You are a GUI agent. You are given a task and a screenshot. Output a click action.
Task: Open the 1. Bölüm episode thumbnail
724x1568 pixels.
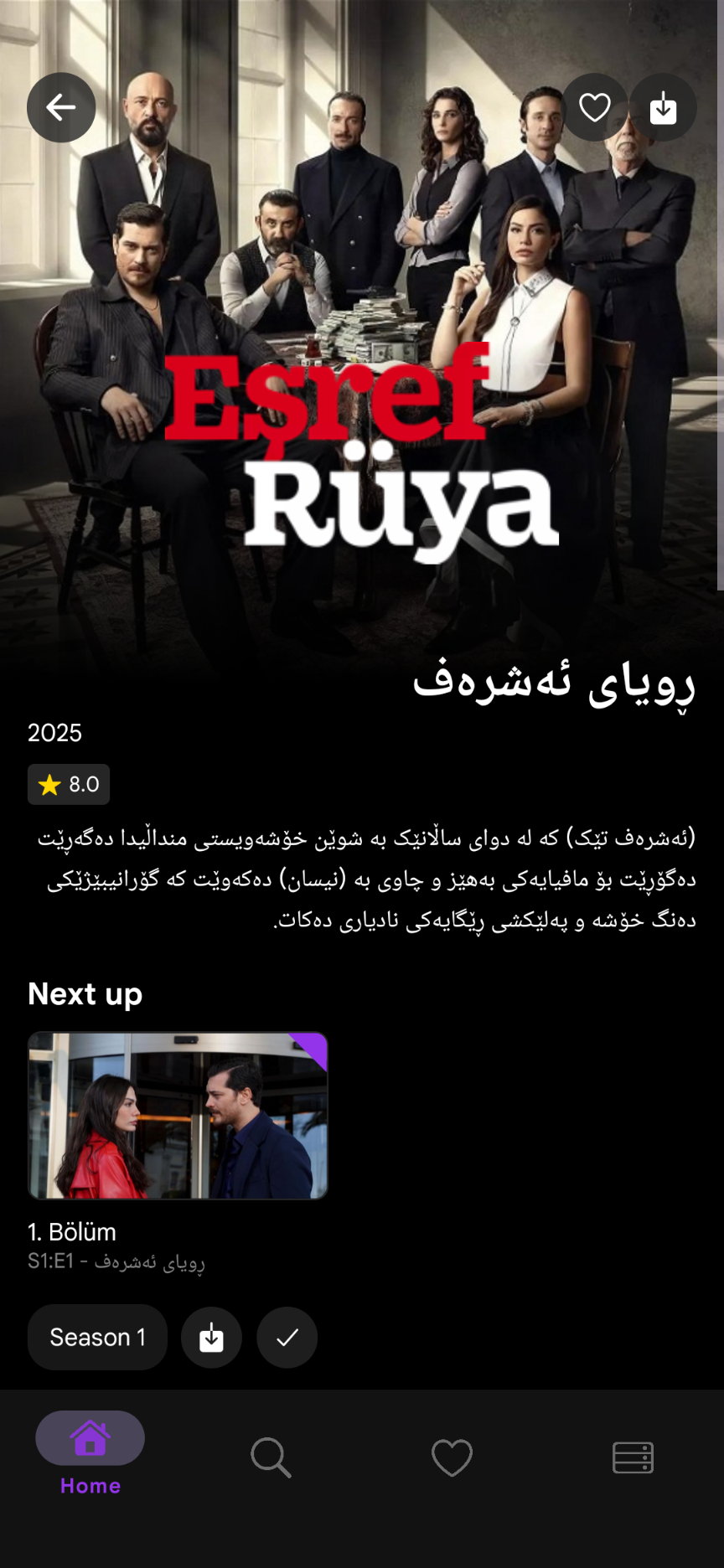[x=178, y=1116]
